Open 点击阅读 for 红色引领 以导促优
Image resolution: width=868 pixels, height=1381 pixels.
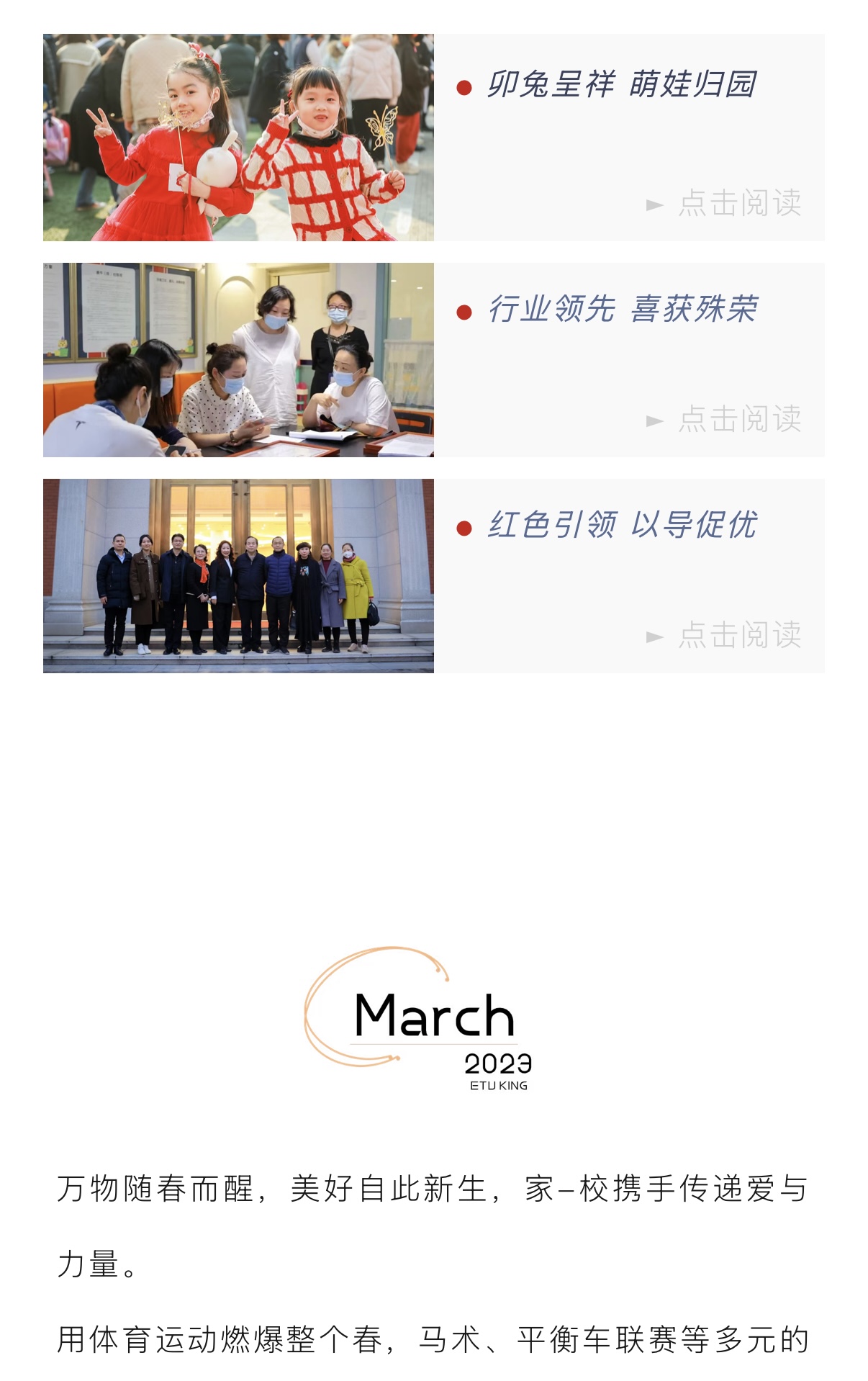(738, 636)
